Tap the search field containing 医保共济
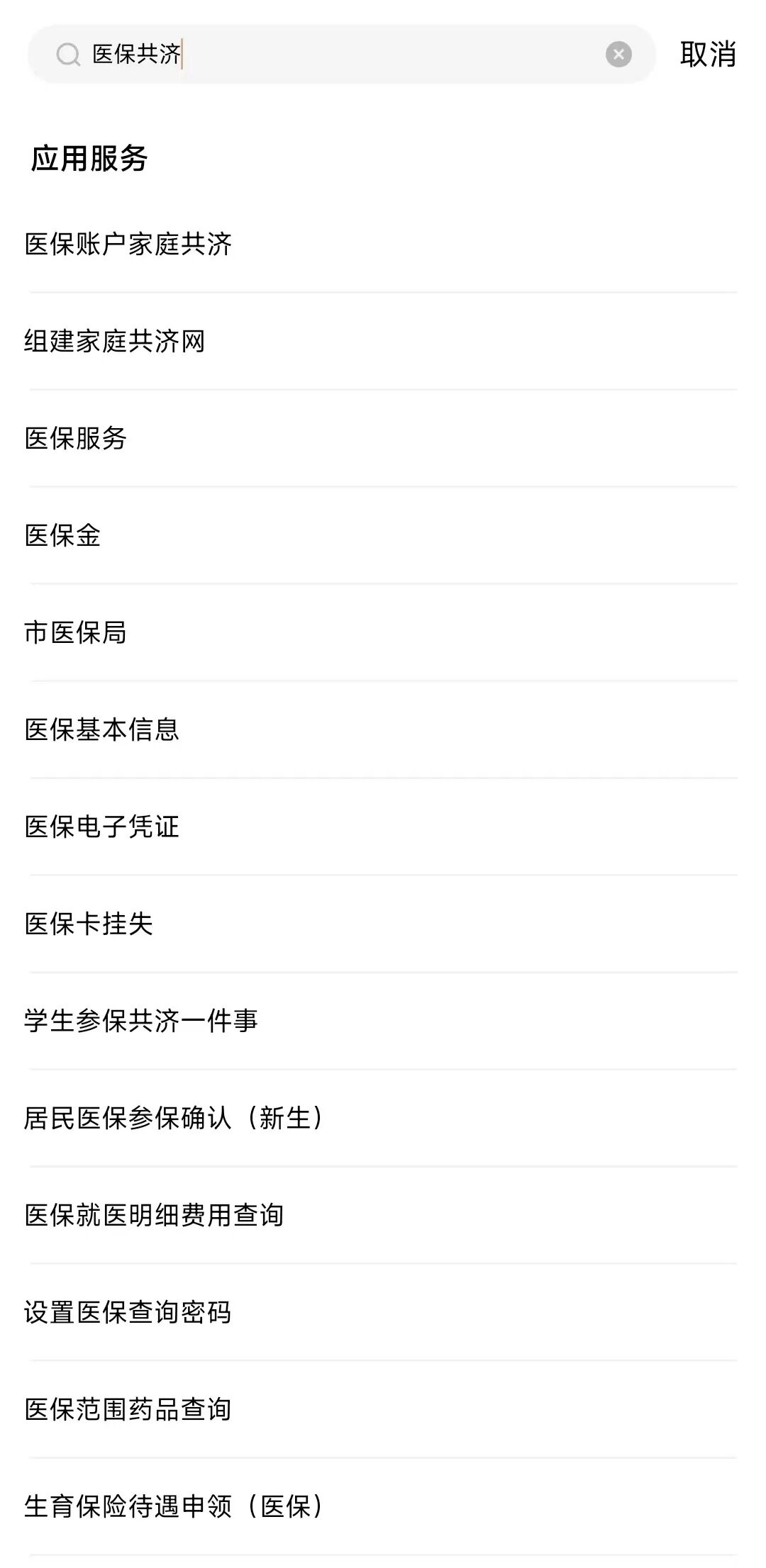766x1568 pixels. pos(340,54)
